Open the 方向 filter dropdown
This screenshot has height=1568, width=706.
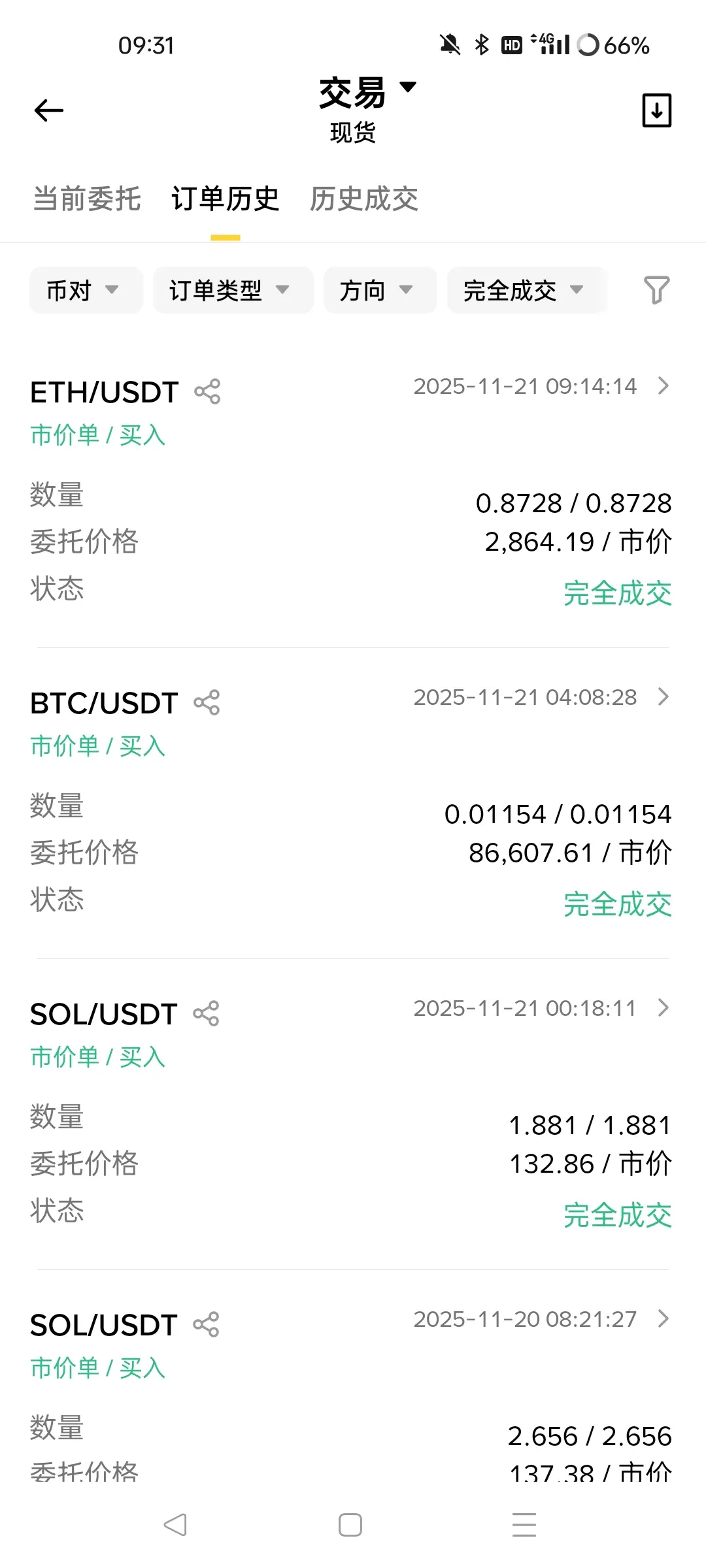coord(380,290)
